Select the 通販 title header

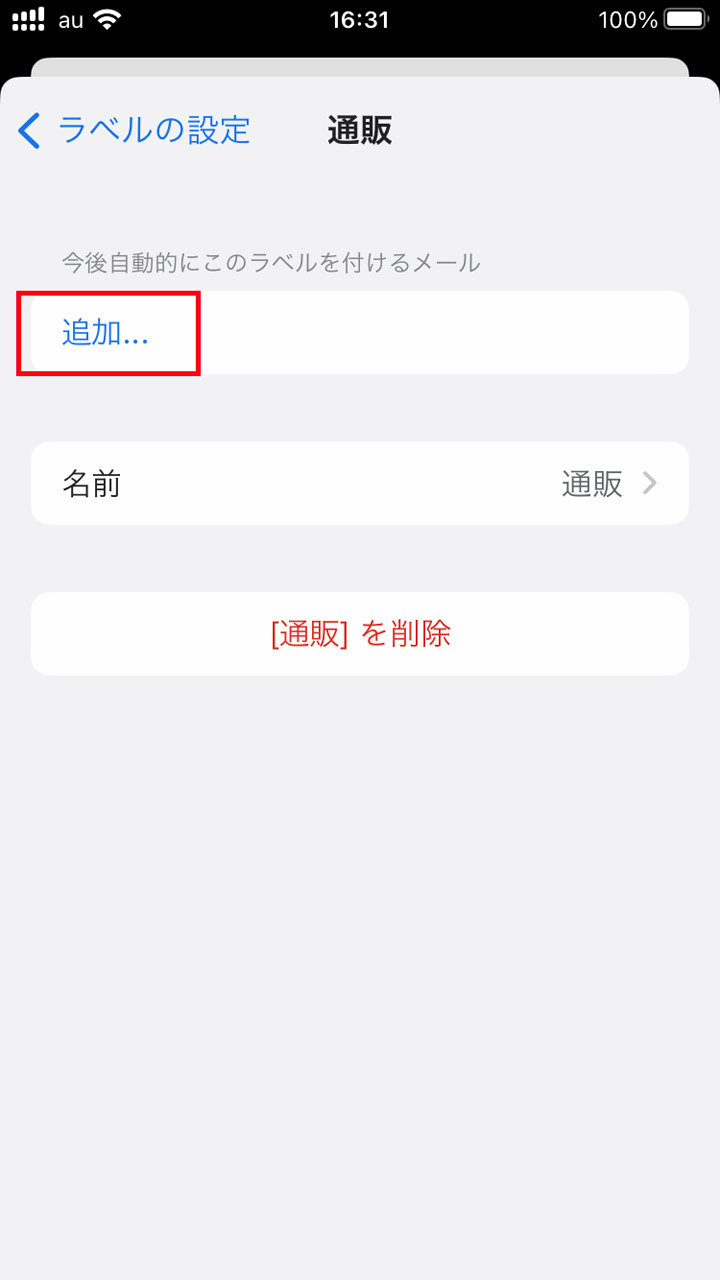(x=358, y=131)
